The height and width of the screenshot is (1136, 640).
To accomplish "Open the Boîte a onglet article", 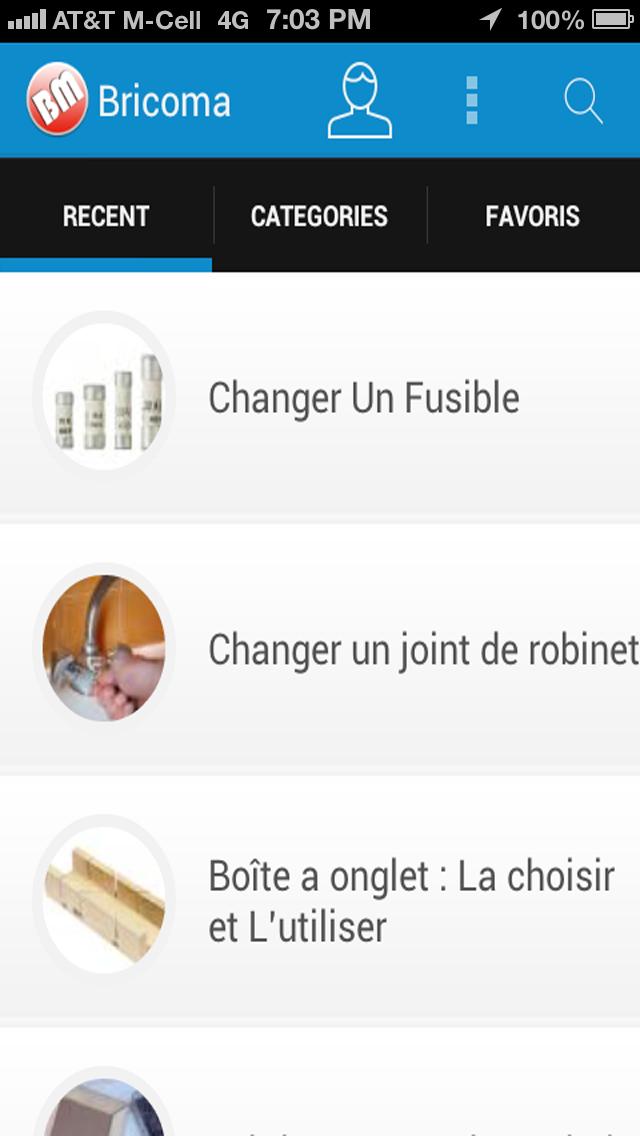I will (410, 900).
